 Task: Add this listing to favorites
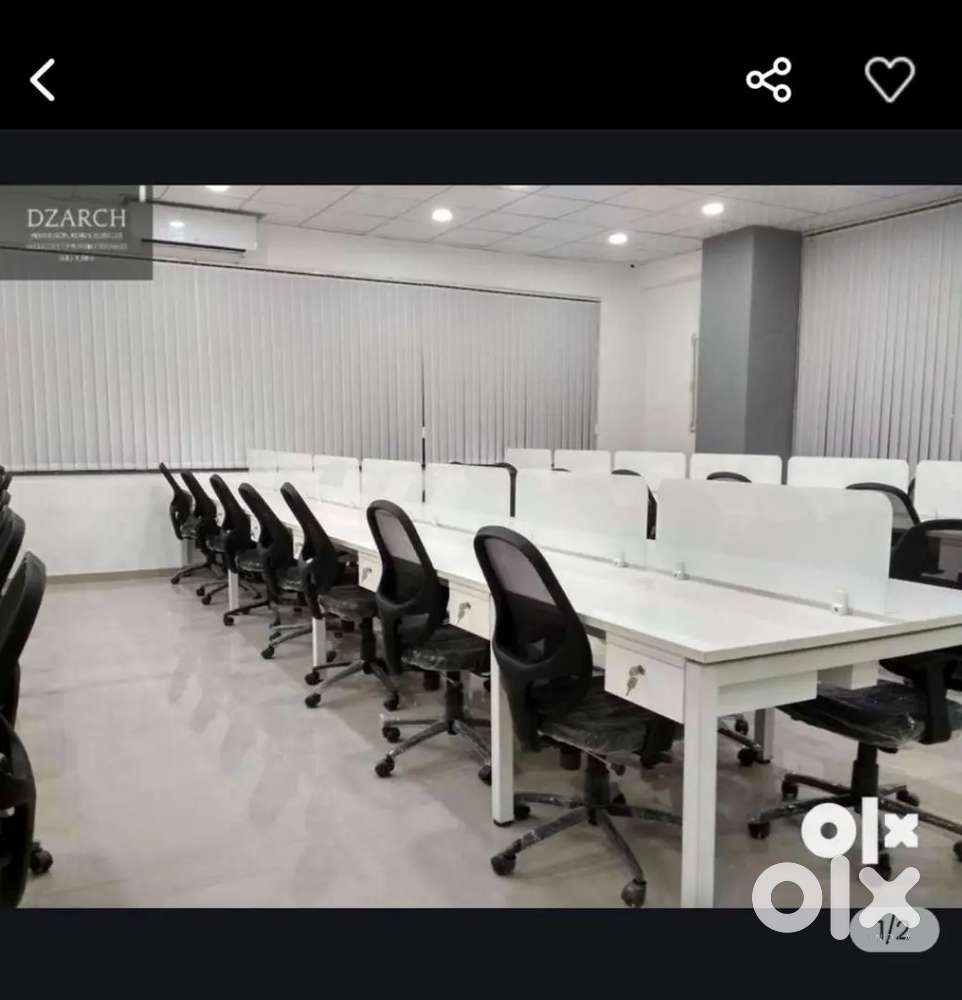tap(889, 79)
